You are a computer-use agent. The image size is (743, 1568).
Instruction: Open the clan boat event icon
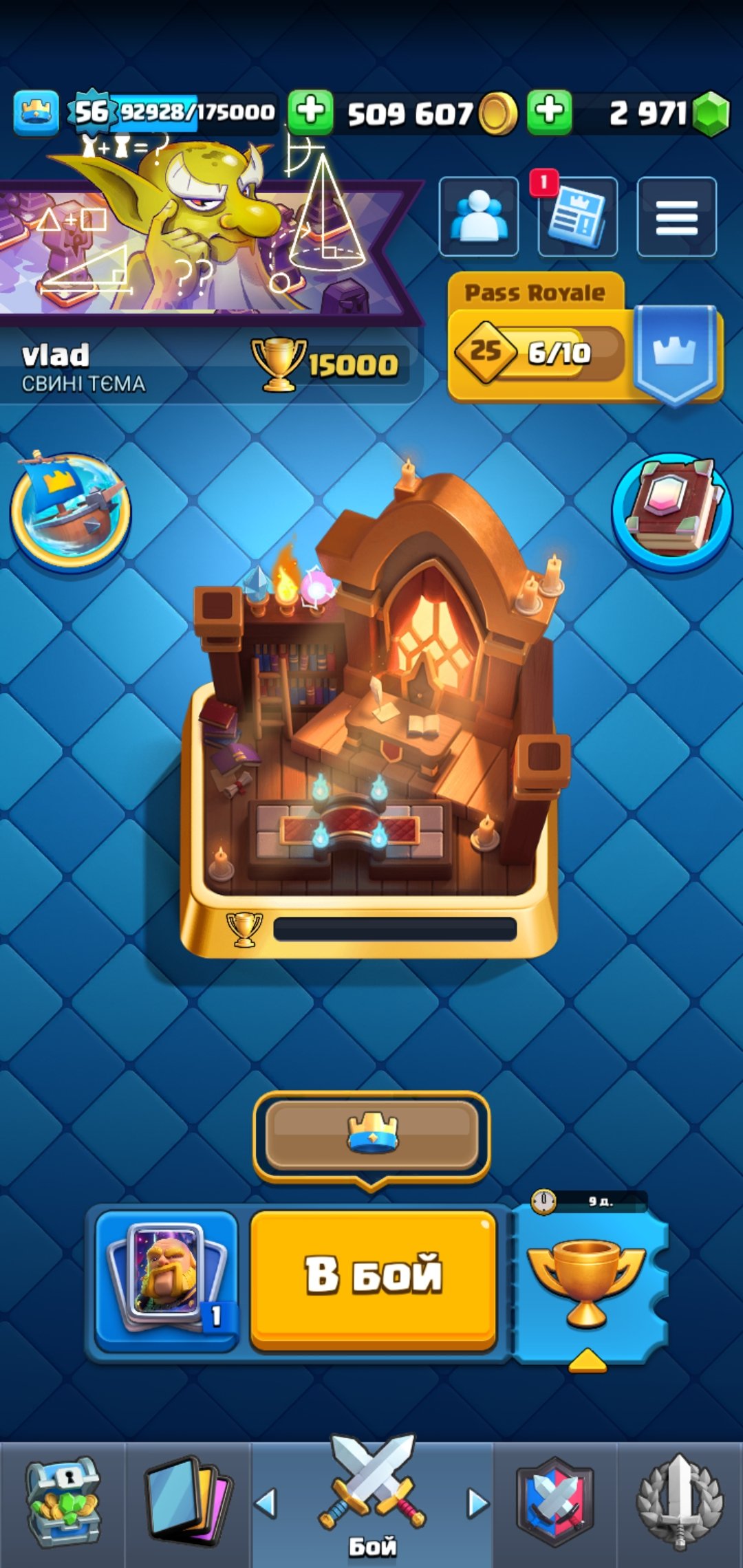pos(70,510)
